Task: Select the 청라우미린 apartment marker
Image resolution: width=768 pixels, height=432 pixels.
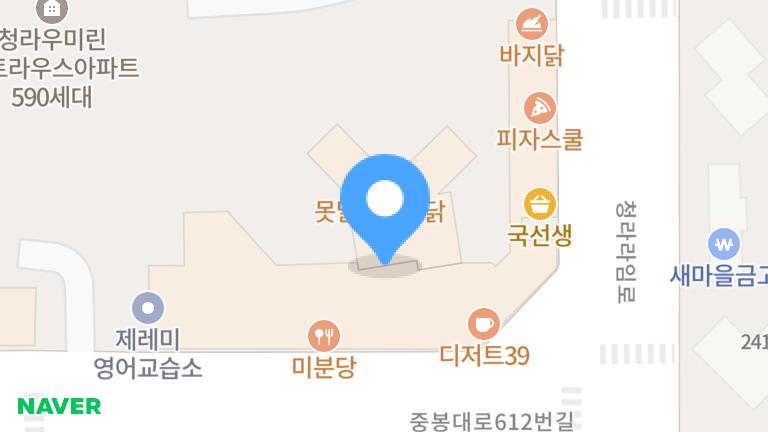Action: (52, 10)
